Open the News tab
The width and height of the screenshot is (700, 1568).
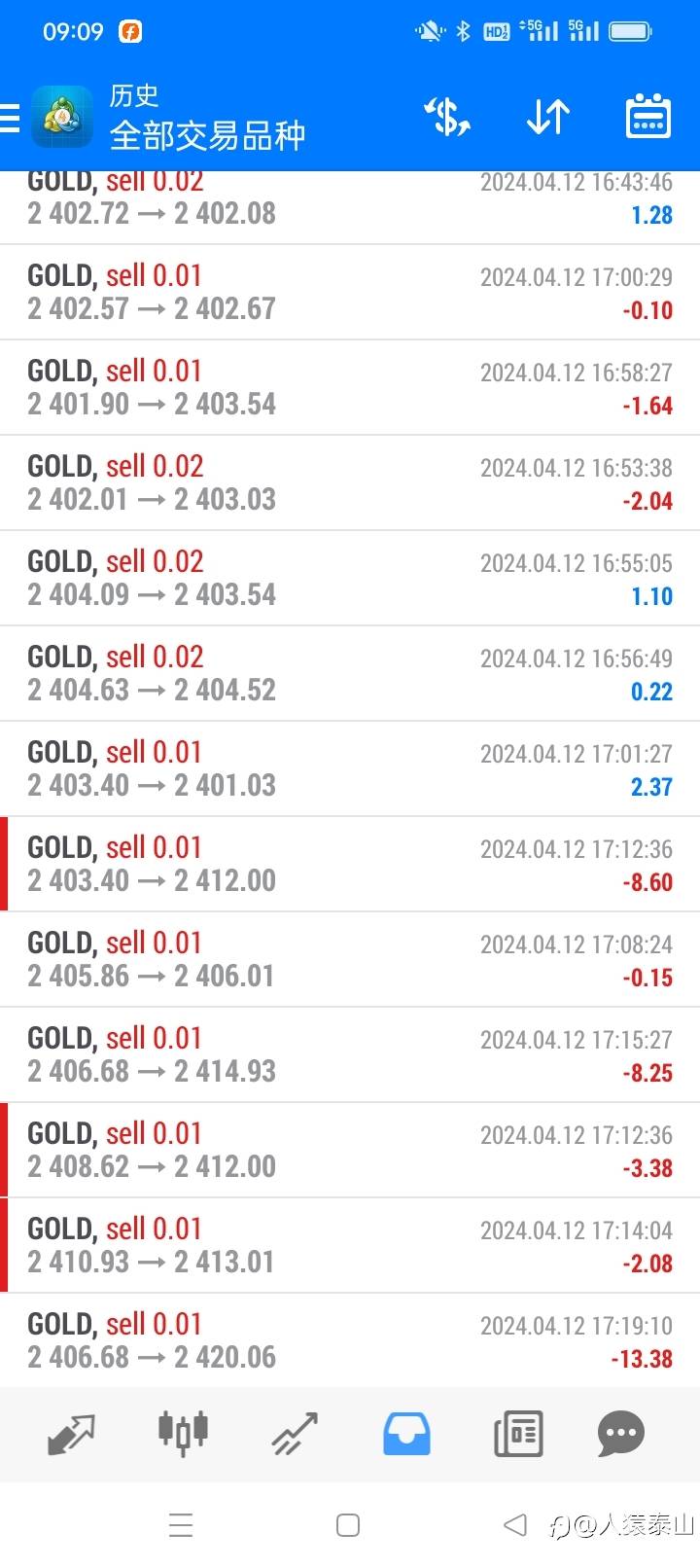(x=518, y=1434)
